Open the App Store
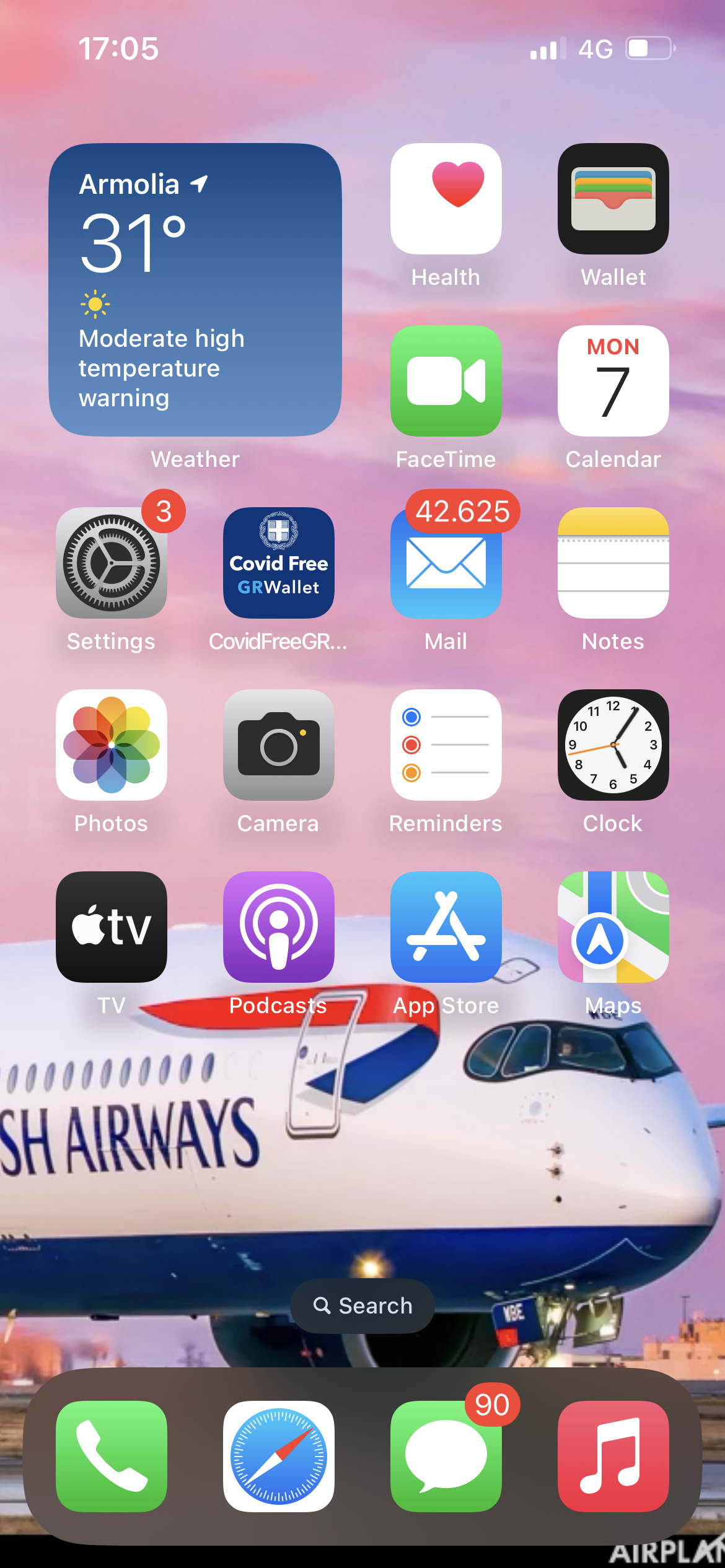This screenshot has width=725, height=1568. [x=446, y=927]
